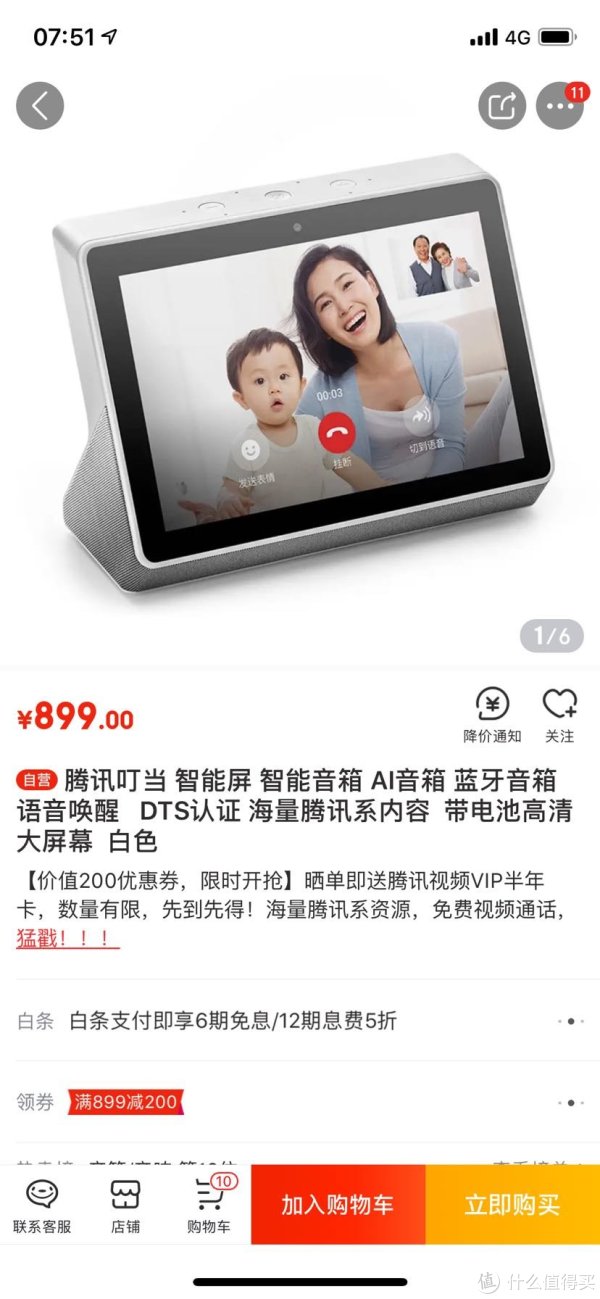Open 白条 installment payment options
The height and width of the screenshot is (1299, 600).
coord(300,1021)
